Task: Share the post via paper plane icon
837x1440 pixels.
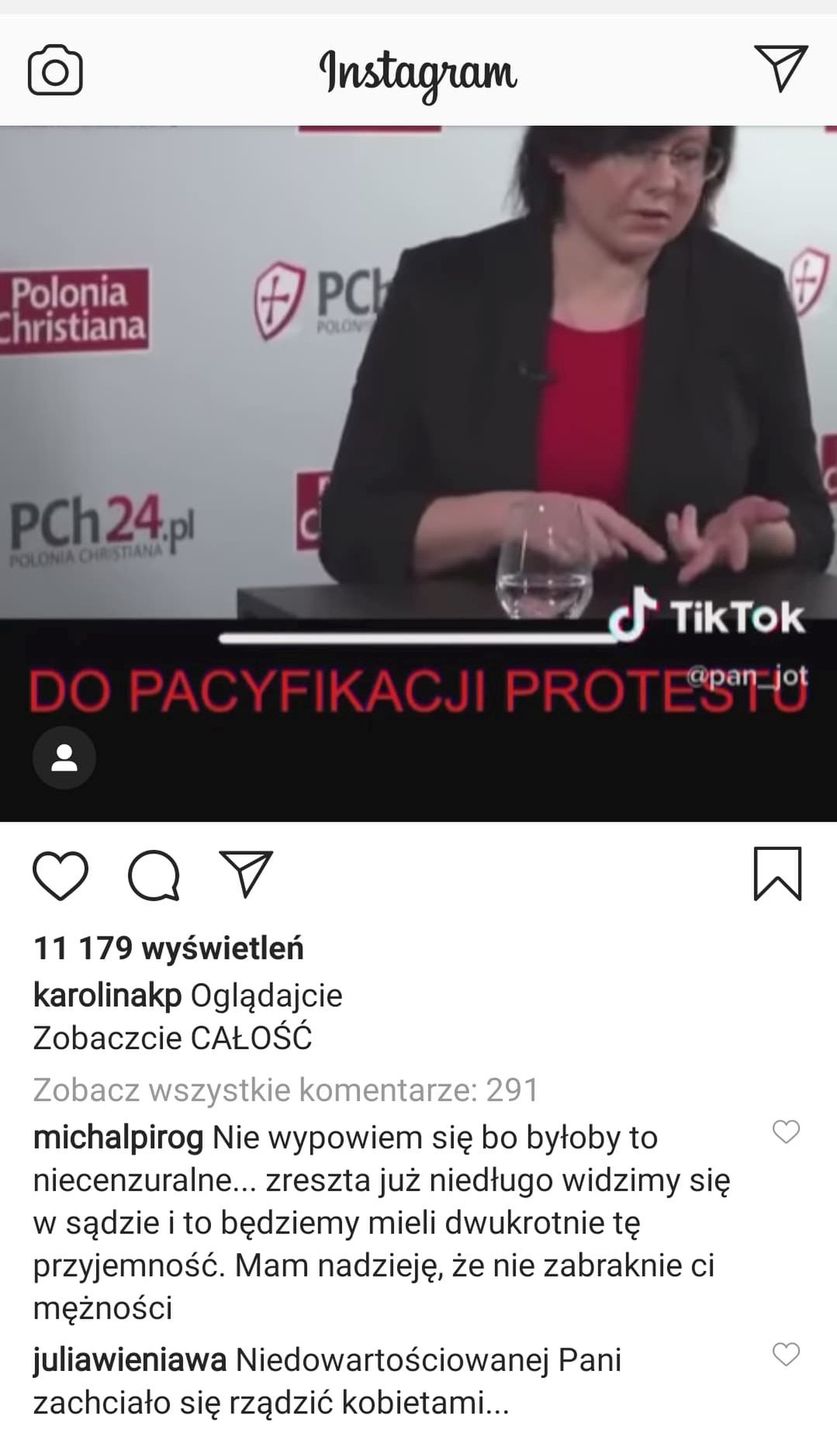Action: 246,874
